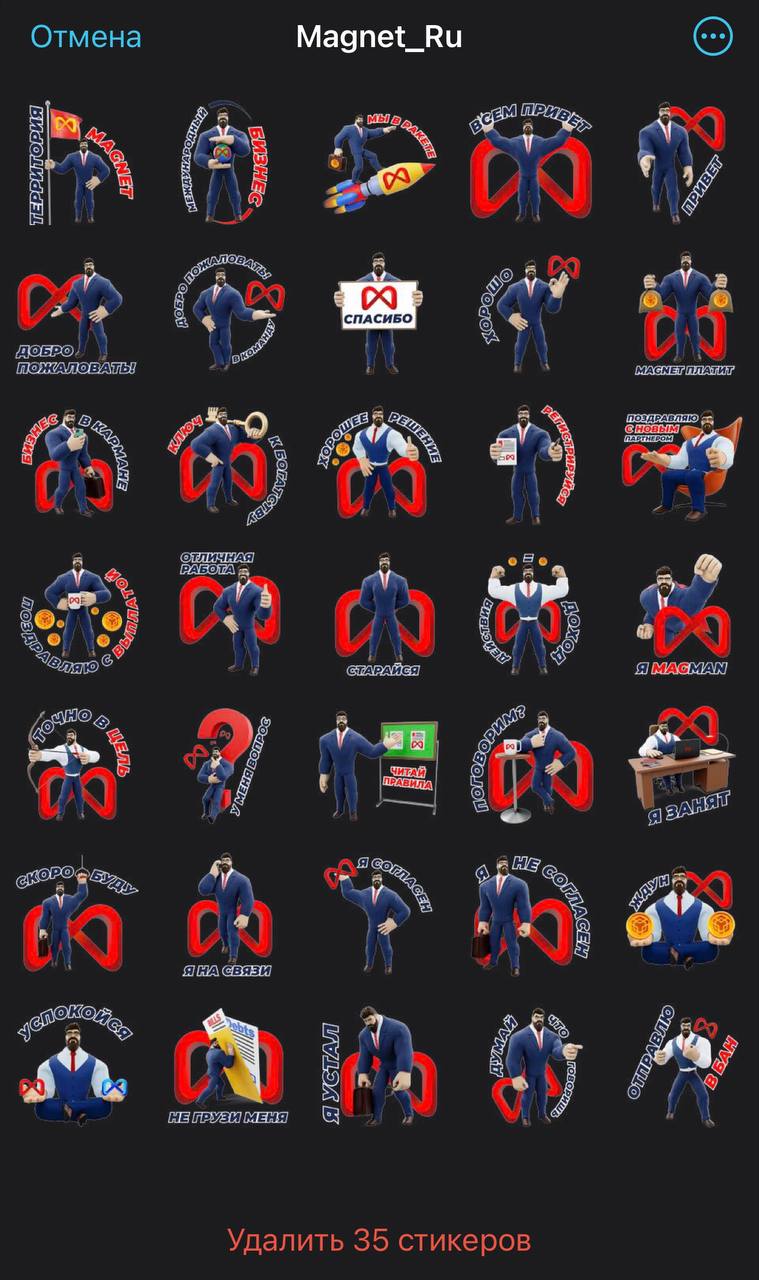
Task: Select the Мы в ракете sticker
Action: click(380, 161)
